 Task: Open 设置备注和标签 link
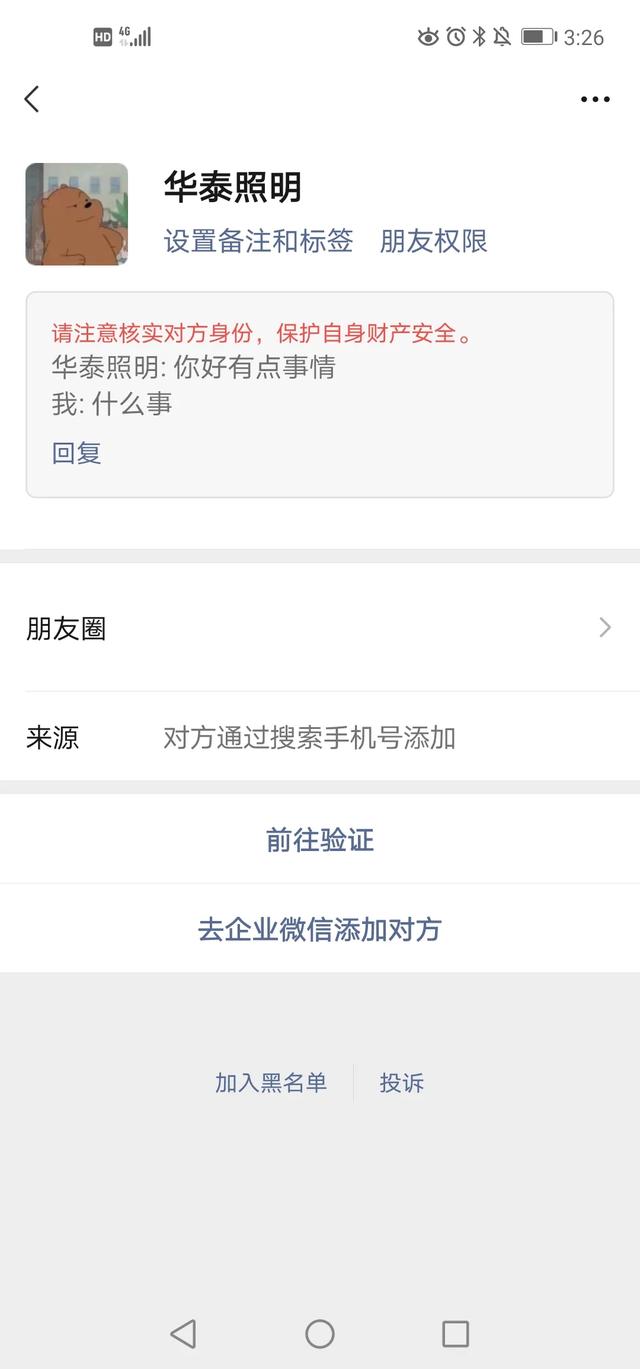(258, 241)
